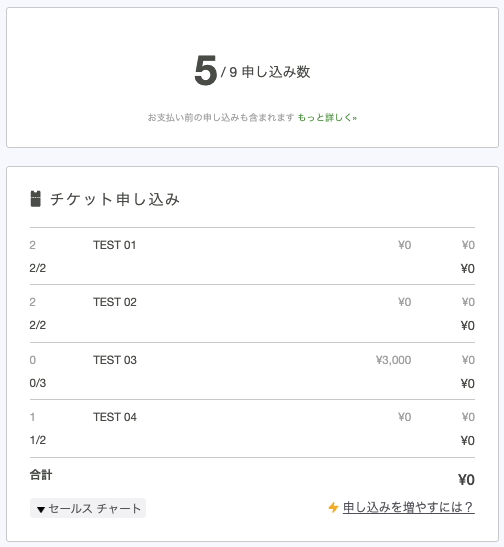Open the もっと詳しく link
Viewport: 504px width, 547px height.
pyautogui.click(x=327, y=118)
